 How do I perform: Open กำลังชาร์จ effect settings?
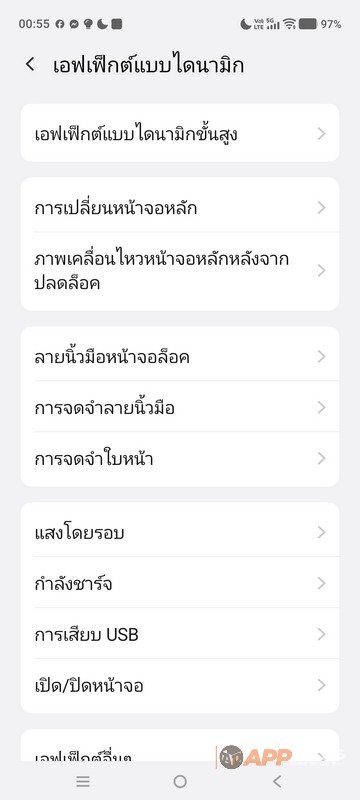coord(179,583)
